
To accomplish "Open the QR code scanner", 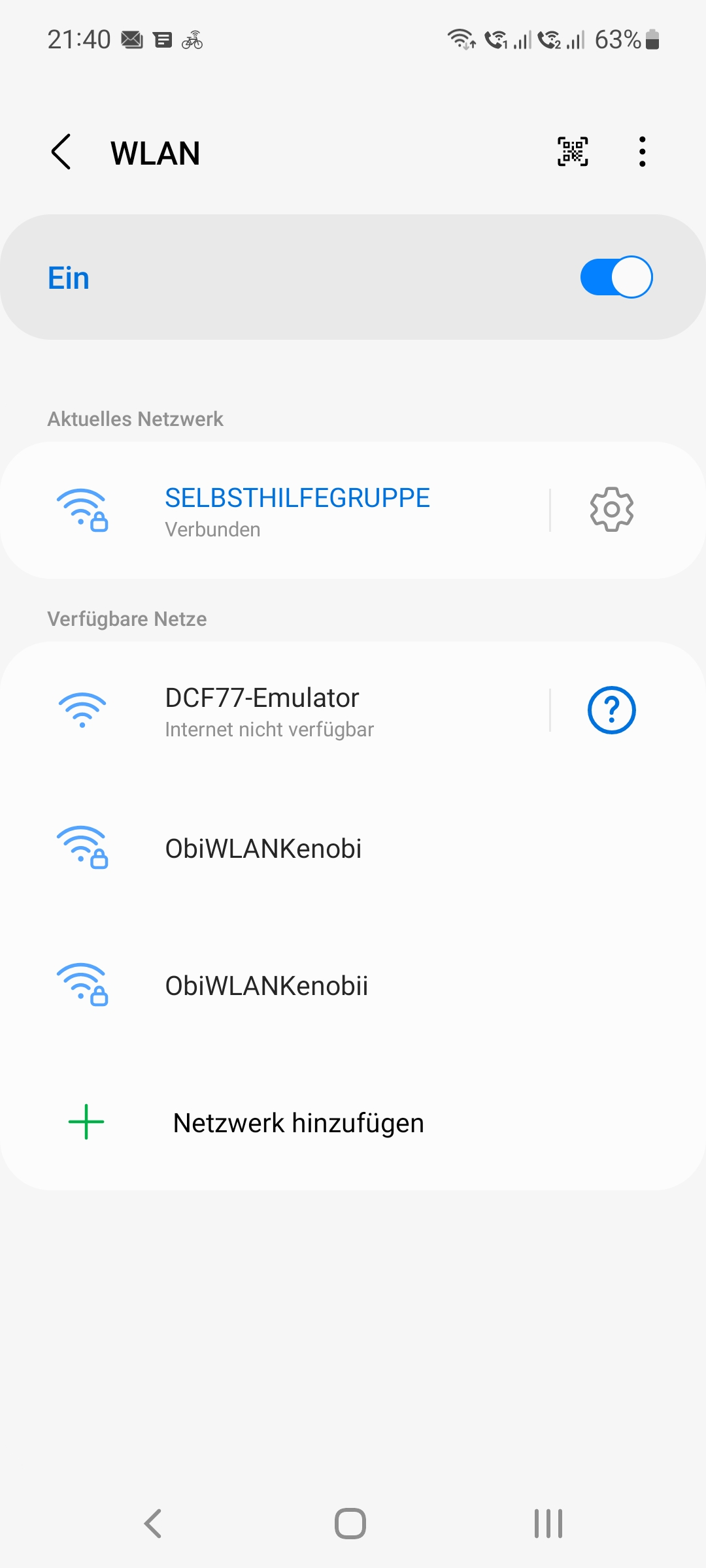I will (x=573, y=152).
